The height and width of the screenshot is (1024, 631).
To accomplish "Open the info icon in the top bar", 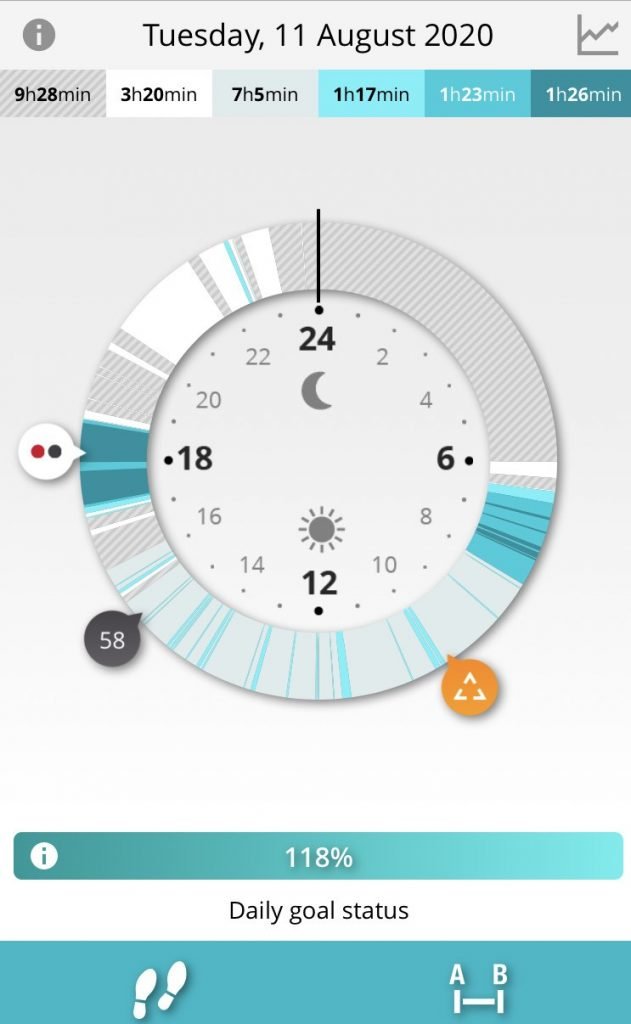I will 39,35.
